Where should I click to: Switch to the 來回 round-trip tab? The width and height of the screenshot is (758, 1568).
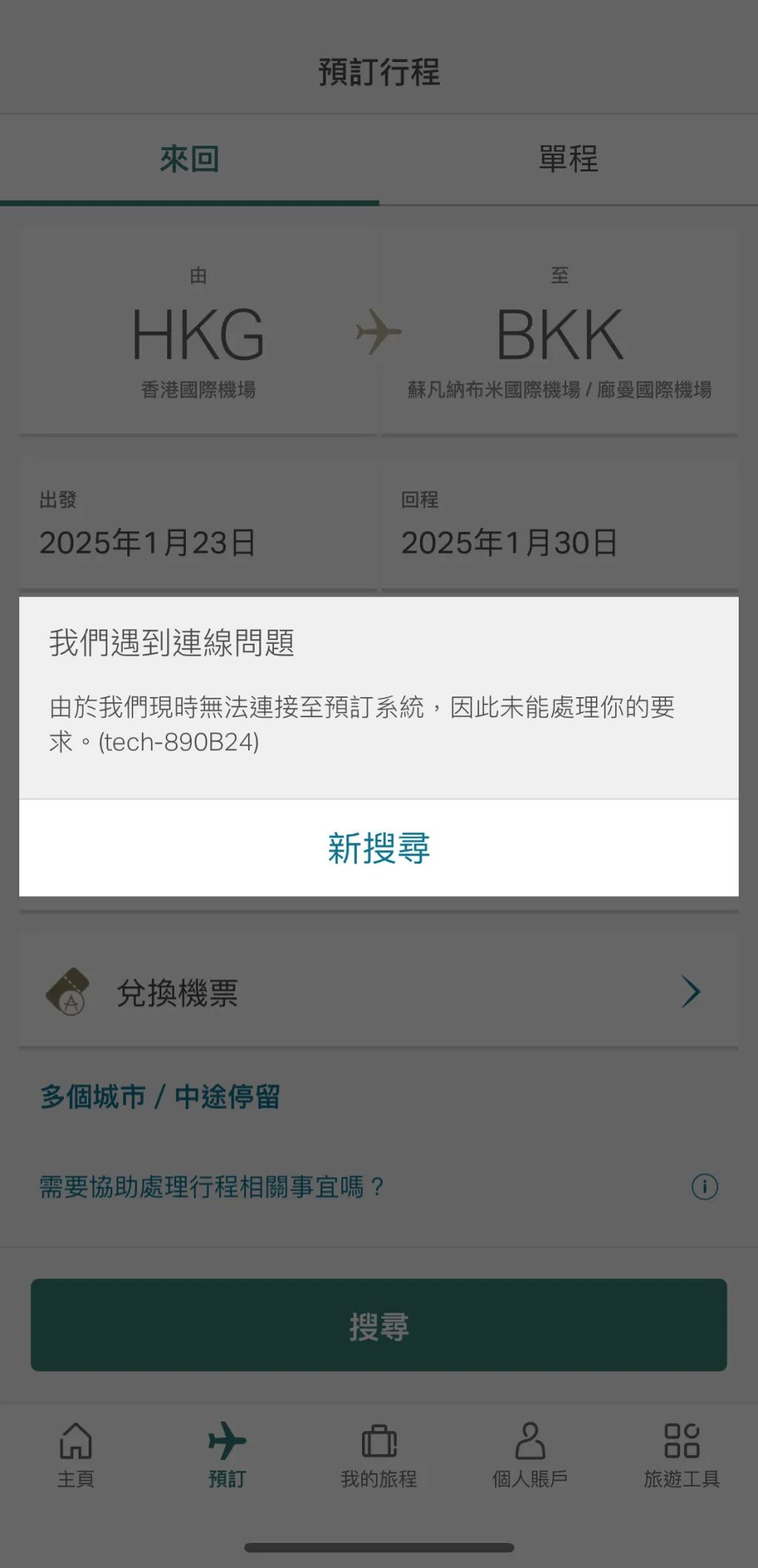pyautogui.click(x=189, y=159)
